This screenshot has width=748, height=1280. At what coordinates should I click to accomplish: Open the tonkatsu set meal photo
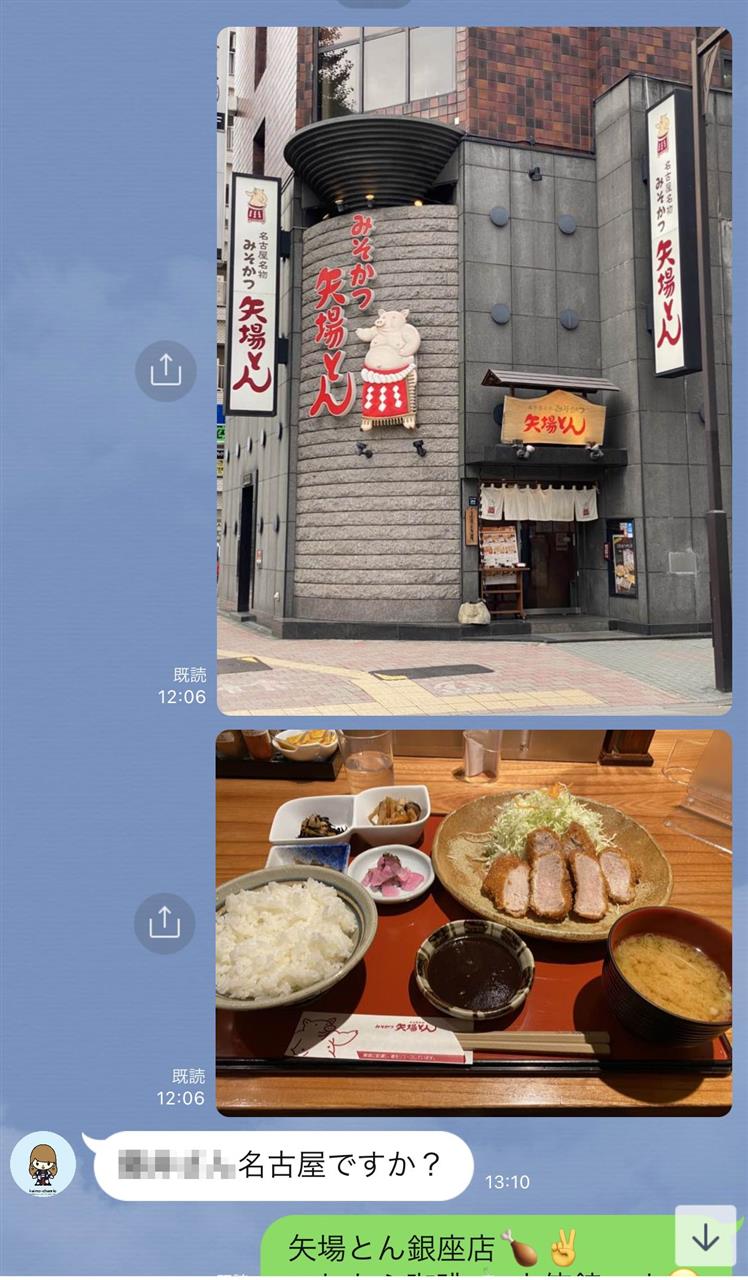click(x=474, y=922)
